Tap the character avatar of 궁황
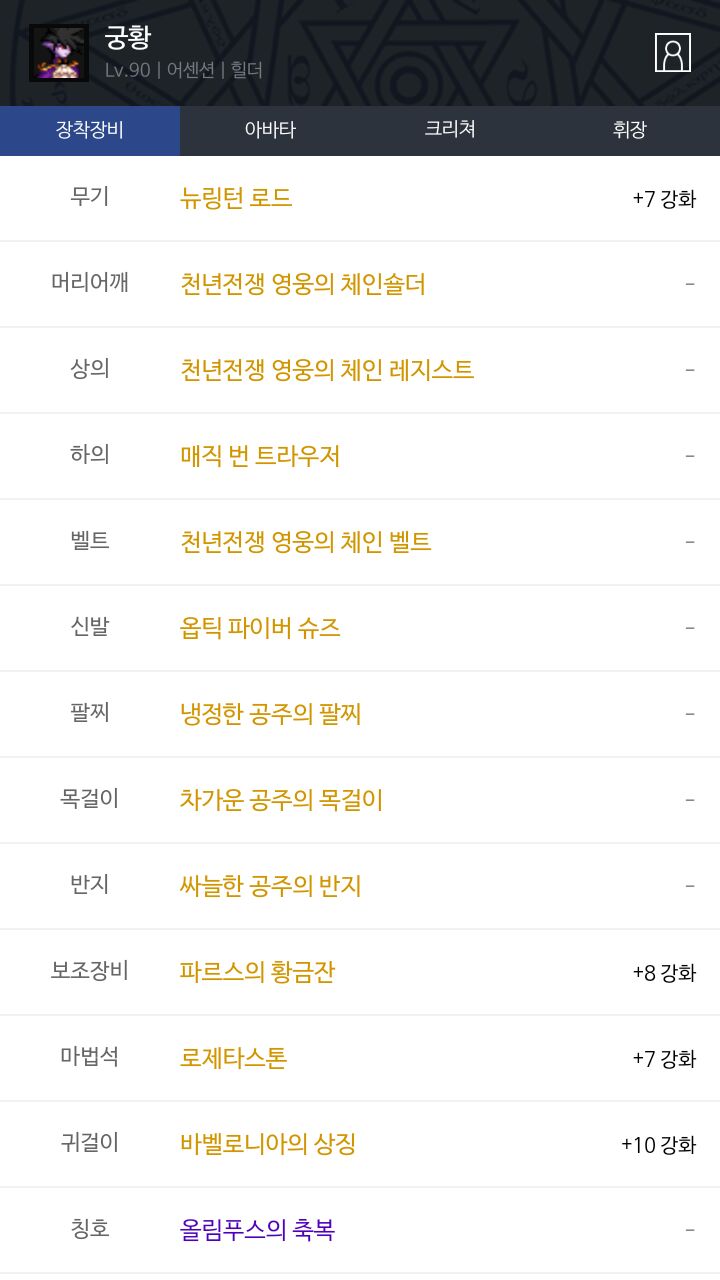Viewport: 720px width, 1280px height. [59, 53]
